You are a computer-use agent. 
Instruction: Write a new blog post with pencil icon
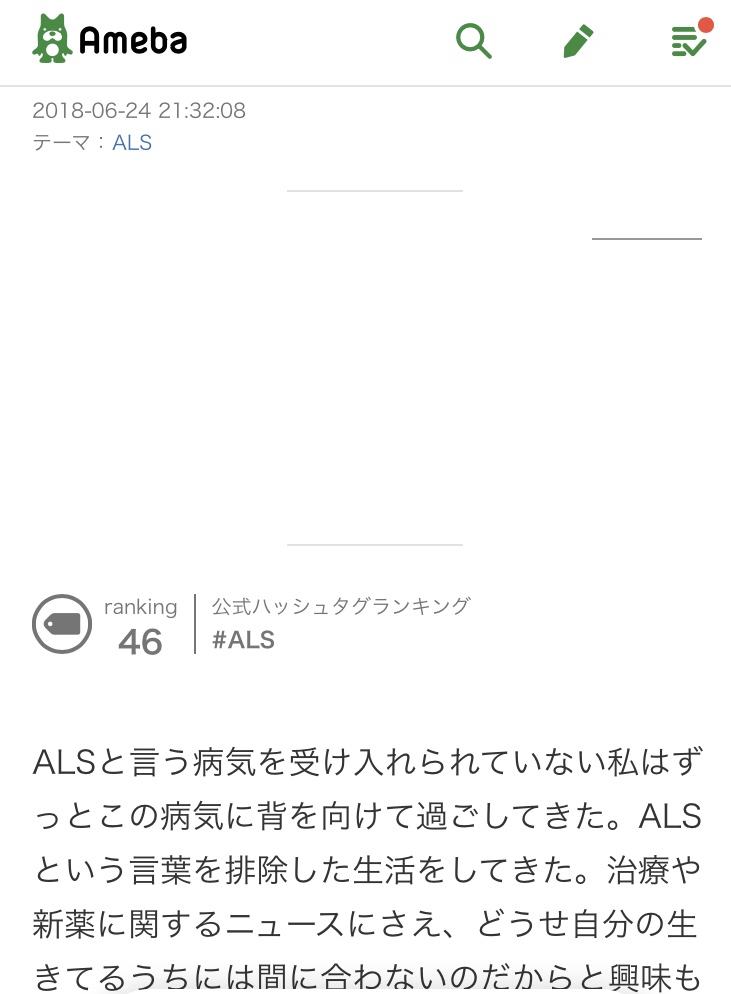point(578,41)
